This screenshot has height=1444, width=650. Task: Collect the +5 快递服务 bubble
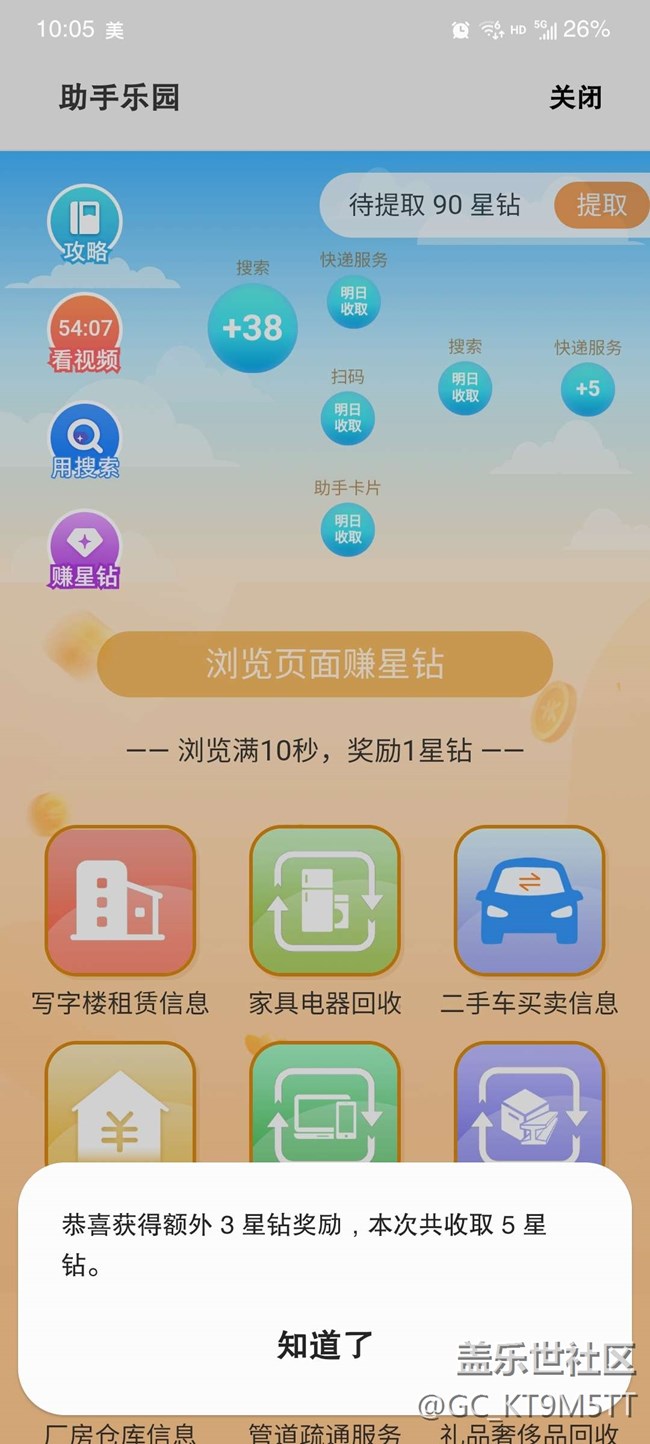pos(587,388)
